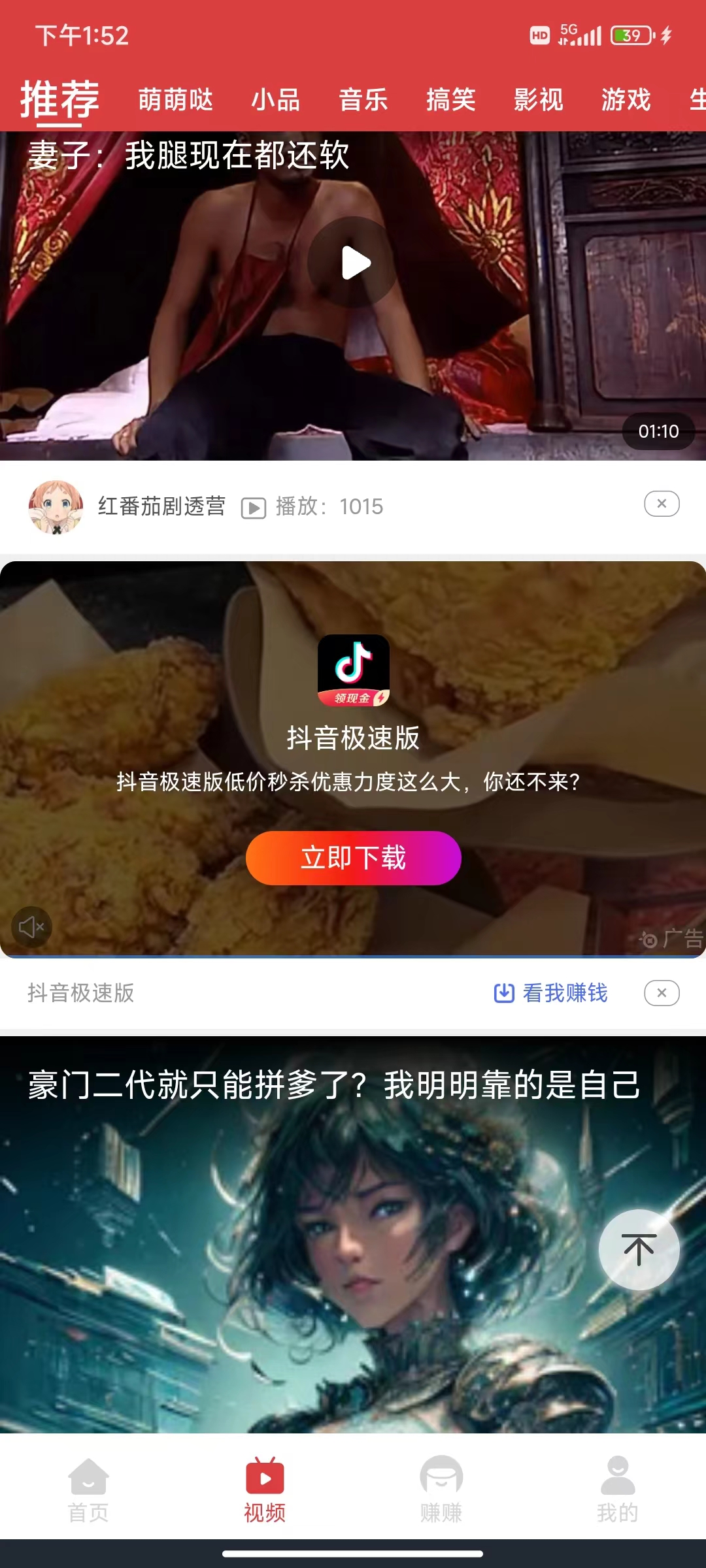Open the 看我赚钱 download link

point(551,993)
